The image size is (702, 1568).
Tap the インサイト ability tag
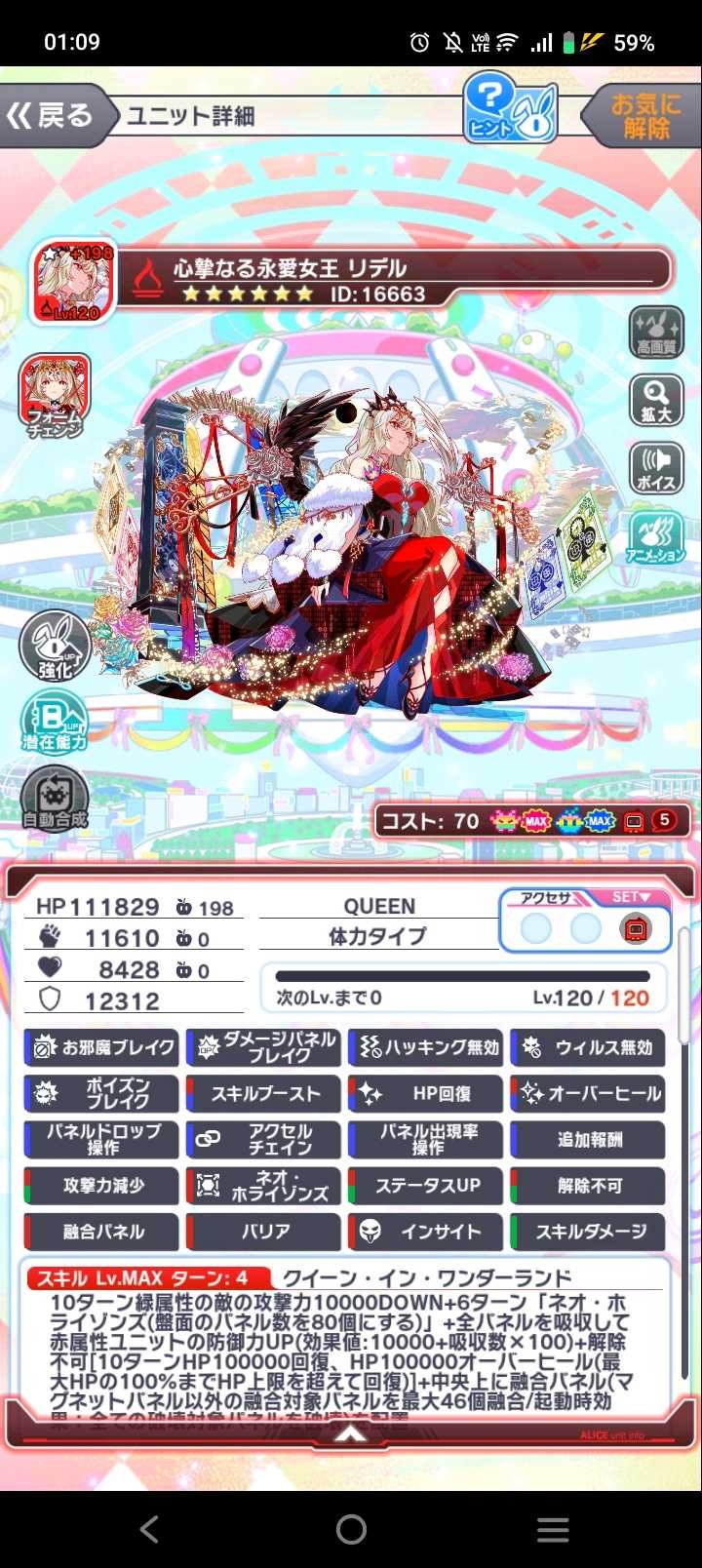(x=426, y=1232)
